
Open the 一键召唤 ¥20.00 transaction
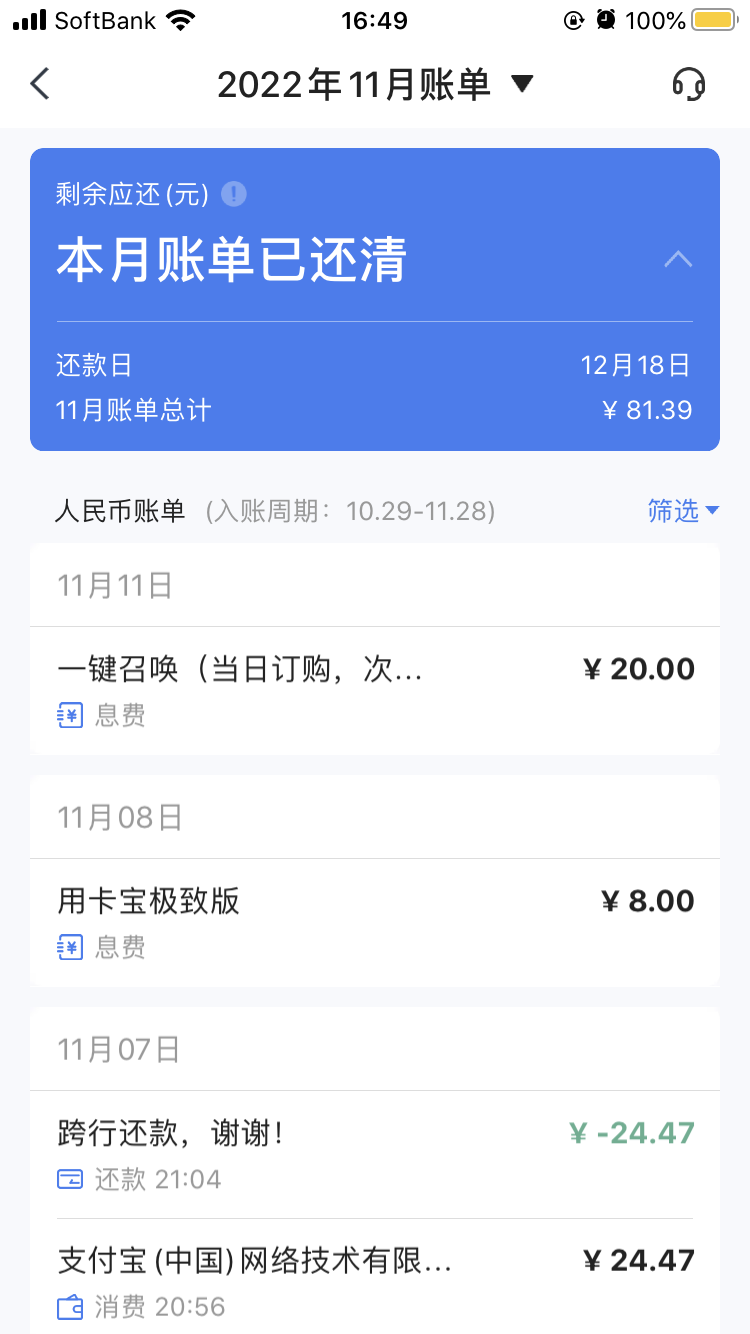(x=375, y=690)
